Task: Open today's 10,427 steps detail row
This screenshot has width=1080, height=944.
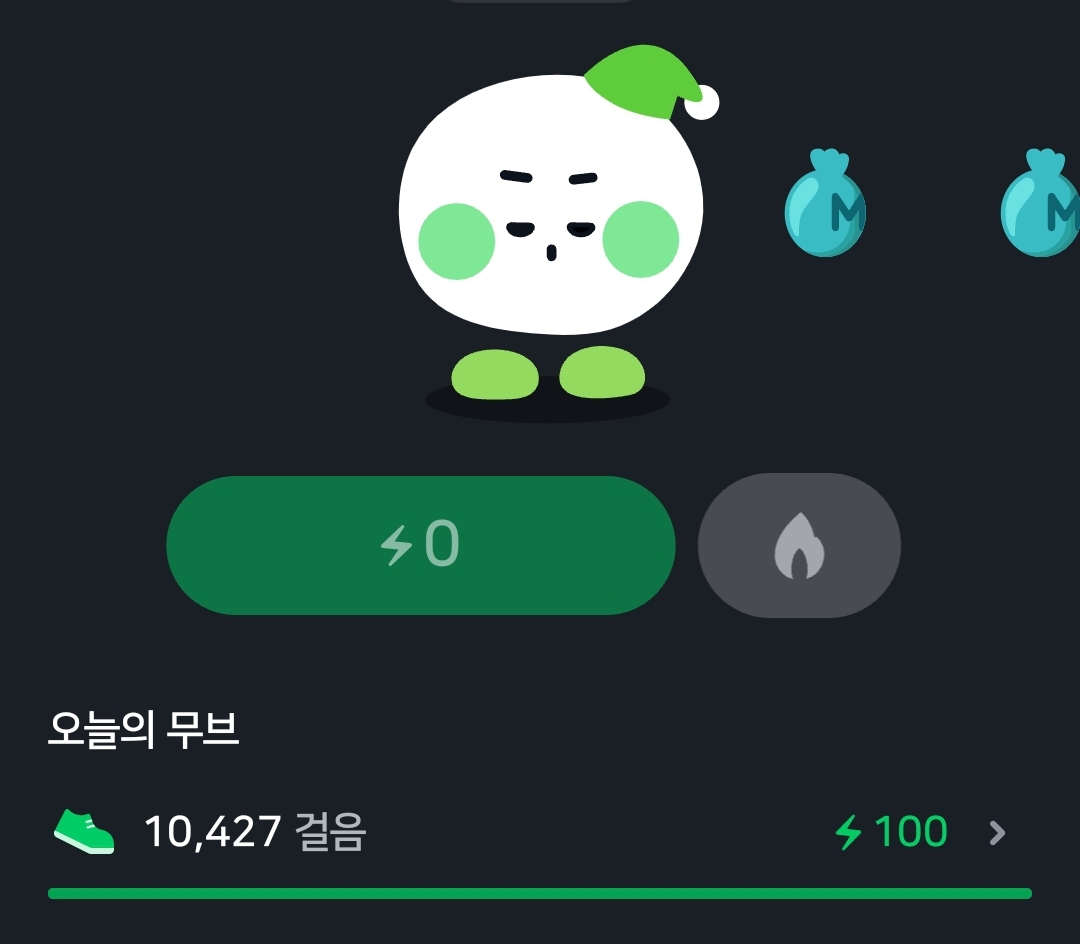Action: pyautogui.click(x=540, y=832)
